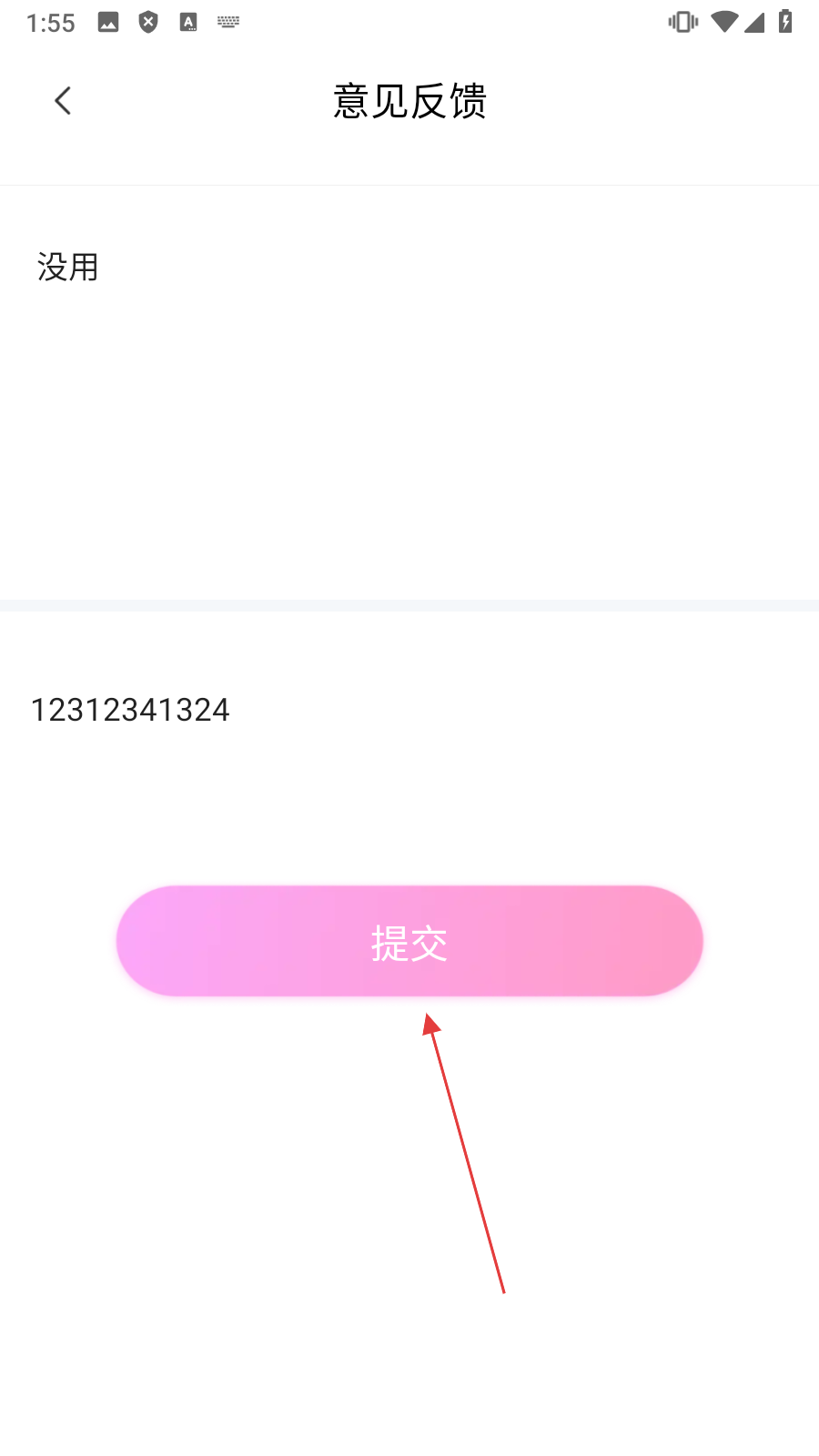Go back from the 意见反馈 page
Screen dimensions: 819x1456
pos(62,100)
